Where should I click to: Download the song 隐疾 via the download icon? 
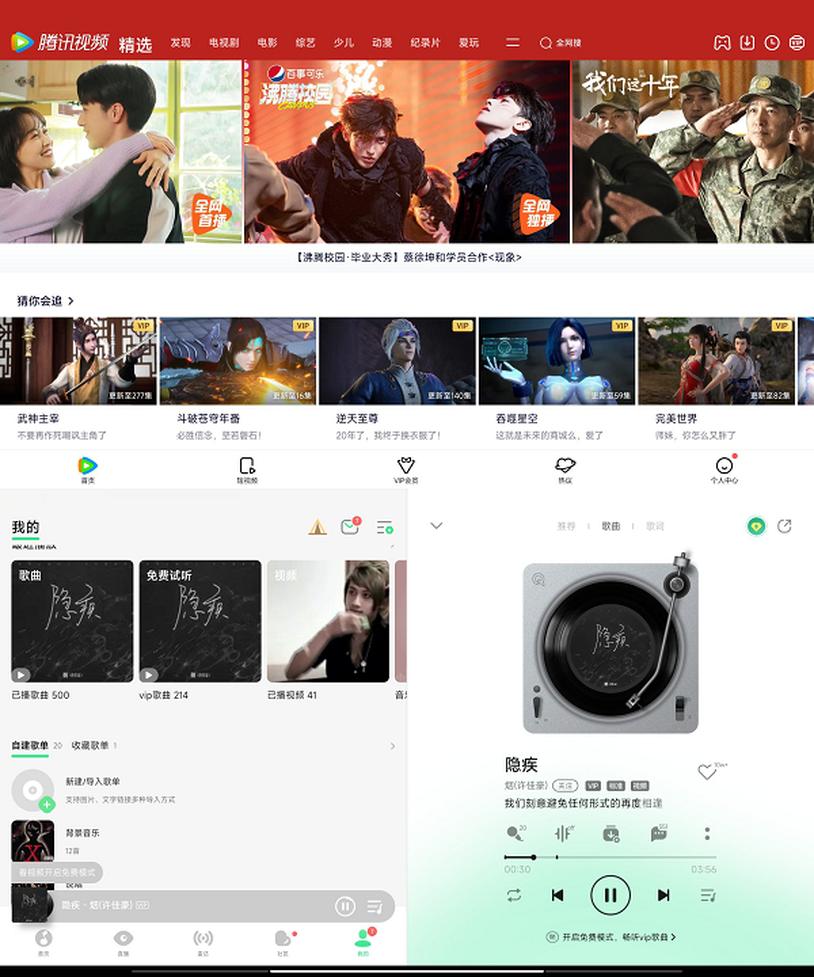tap(610, 833)
